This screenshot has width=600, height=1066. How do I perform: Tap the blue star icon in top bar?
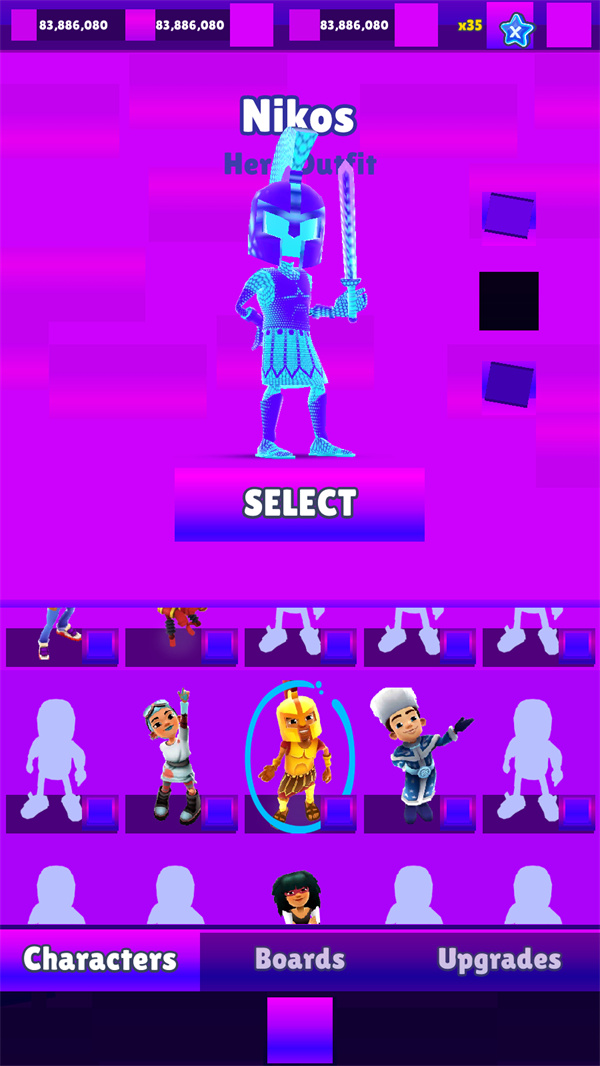[516, 29]
